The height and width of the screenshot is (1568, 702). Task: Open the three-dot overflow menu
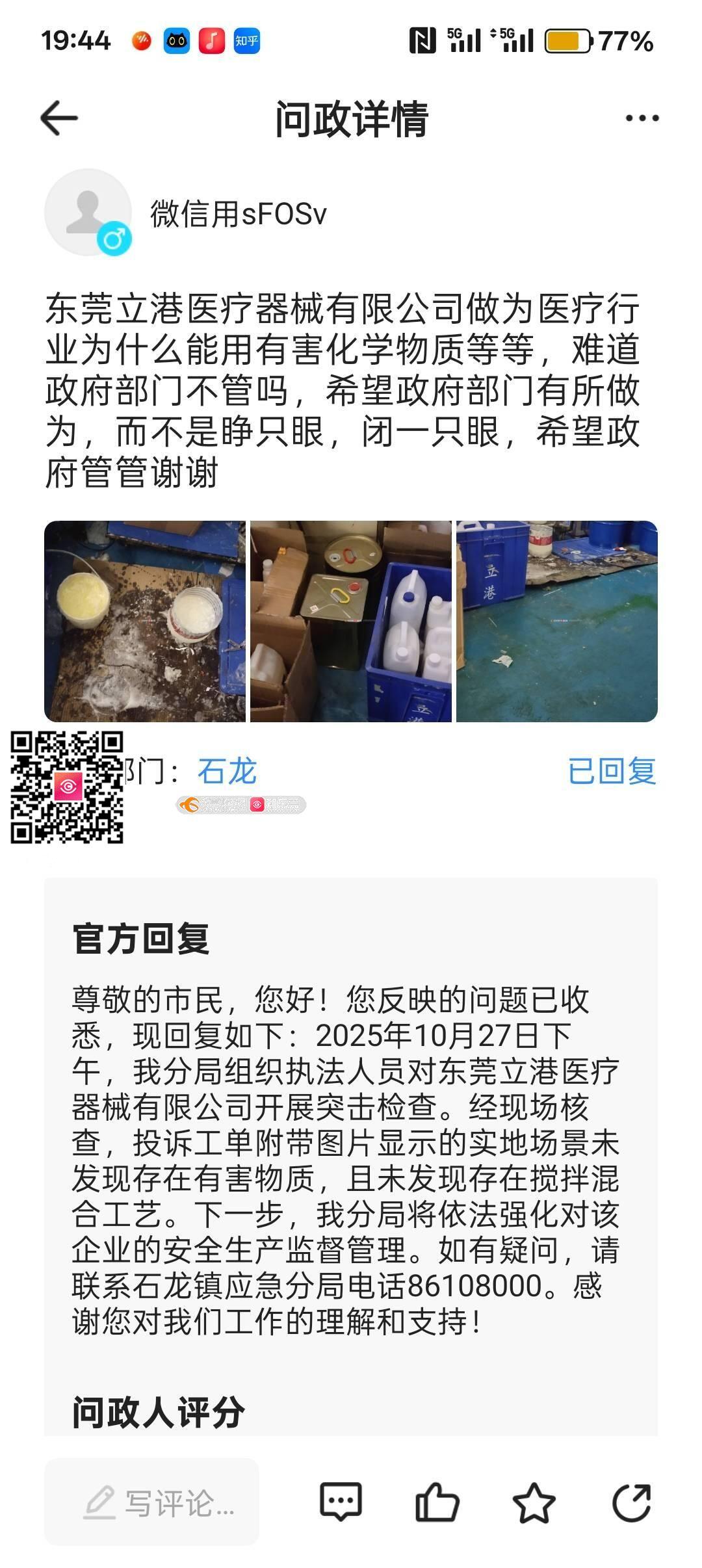click(642, 118)
